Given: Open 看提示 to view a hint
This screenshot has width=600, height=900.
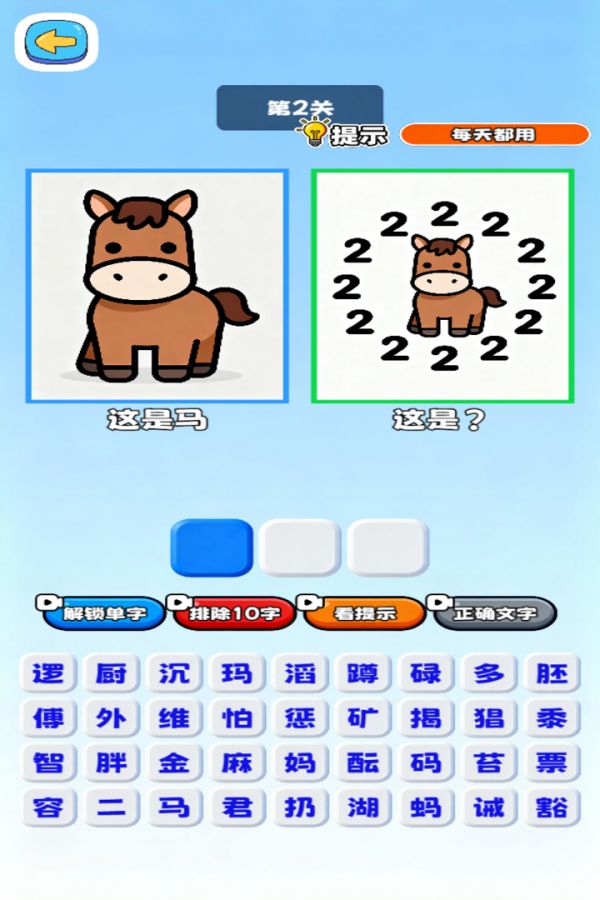Looking at the screenshot, I should (x=364, y=613).
